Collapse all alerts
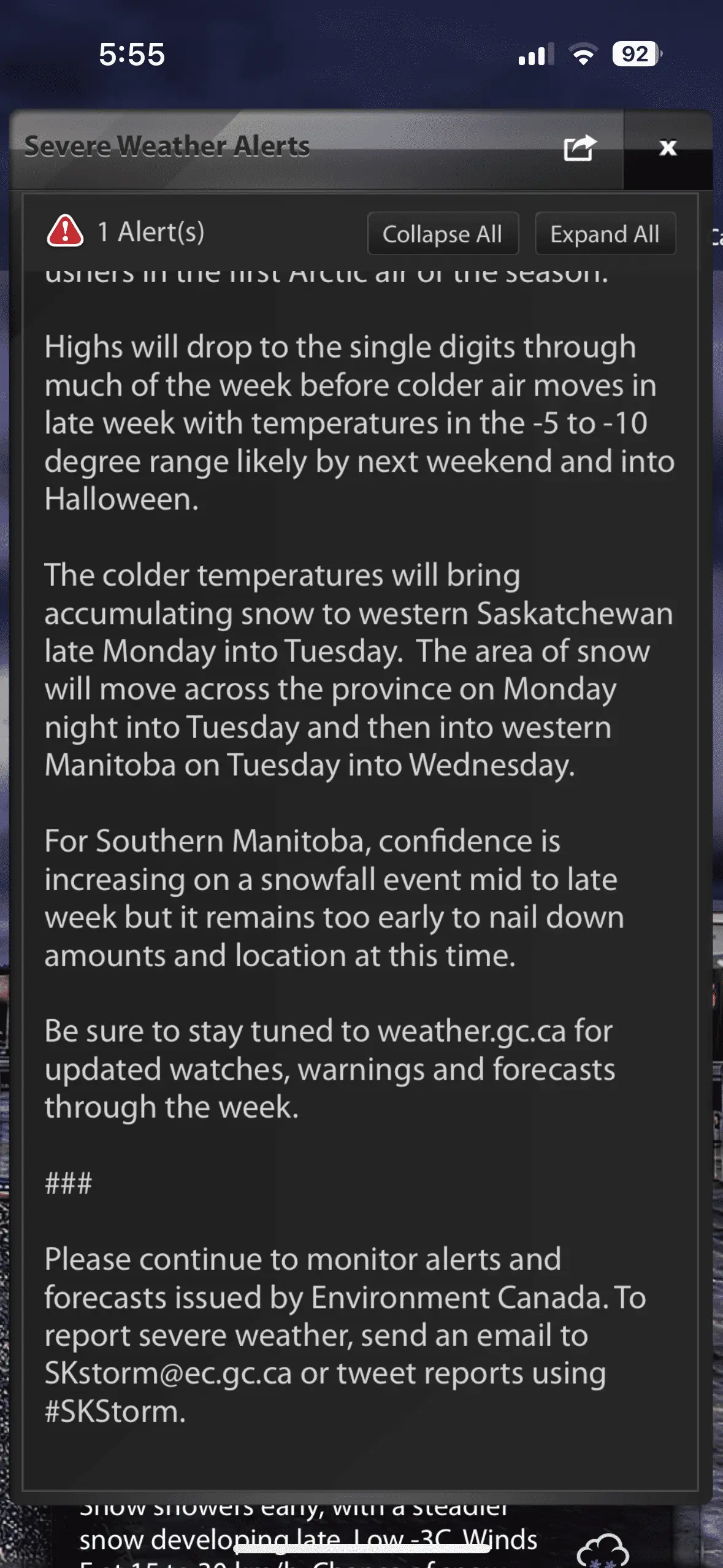This screenshot has width=723, height=1568. [x=442, y=234]
